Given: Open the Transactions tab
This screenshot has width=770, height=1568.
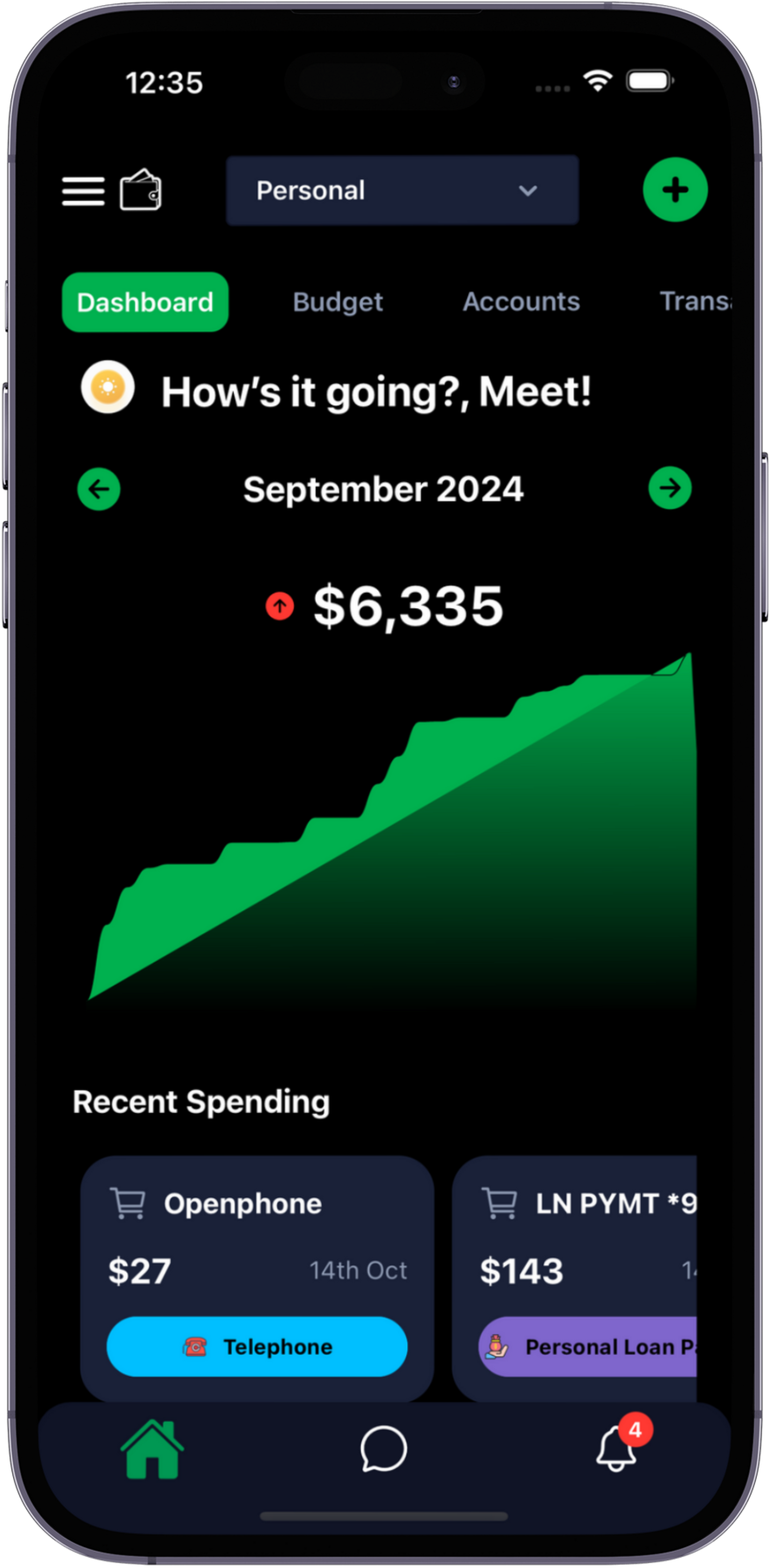Looking at the screenshot, I should (695, 302).
